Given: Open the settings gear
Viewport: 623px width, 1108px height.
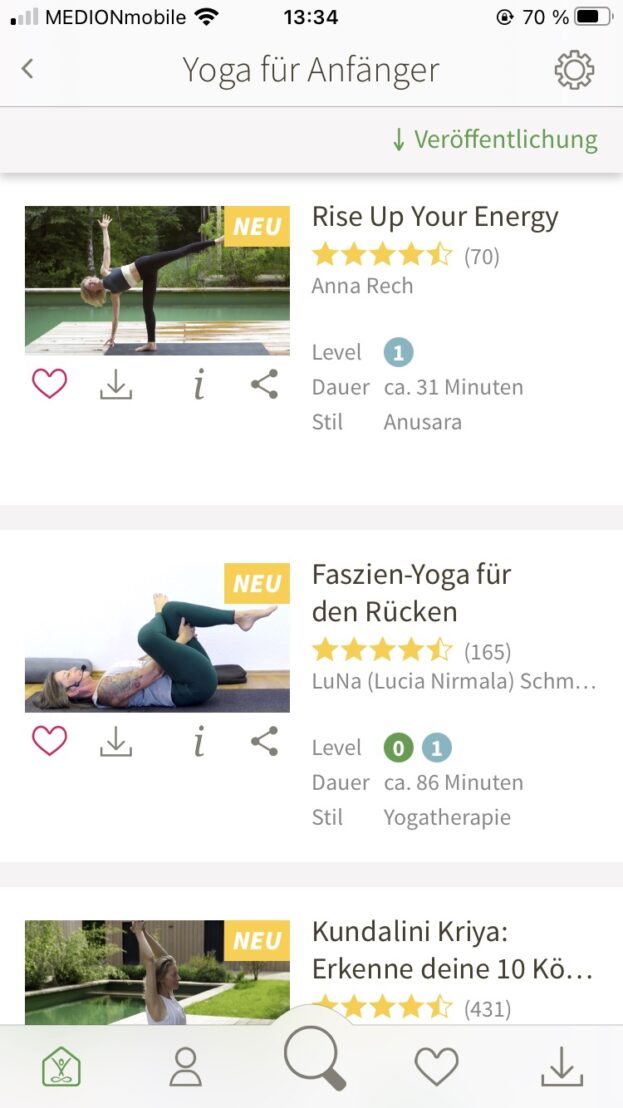Looking at the screenshot, I should tap(574, 70).
